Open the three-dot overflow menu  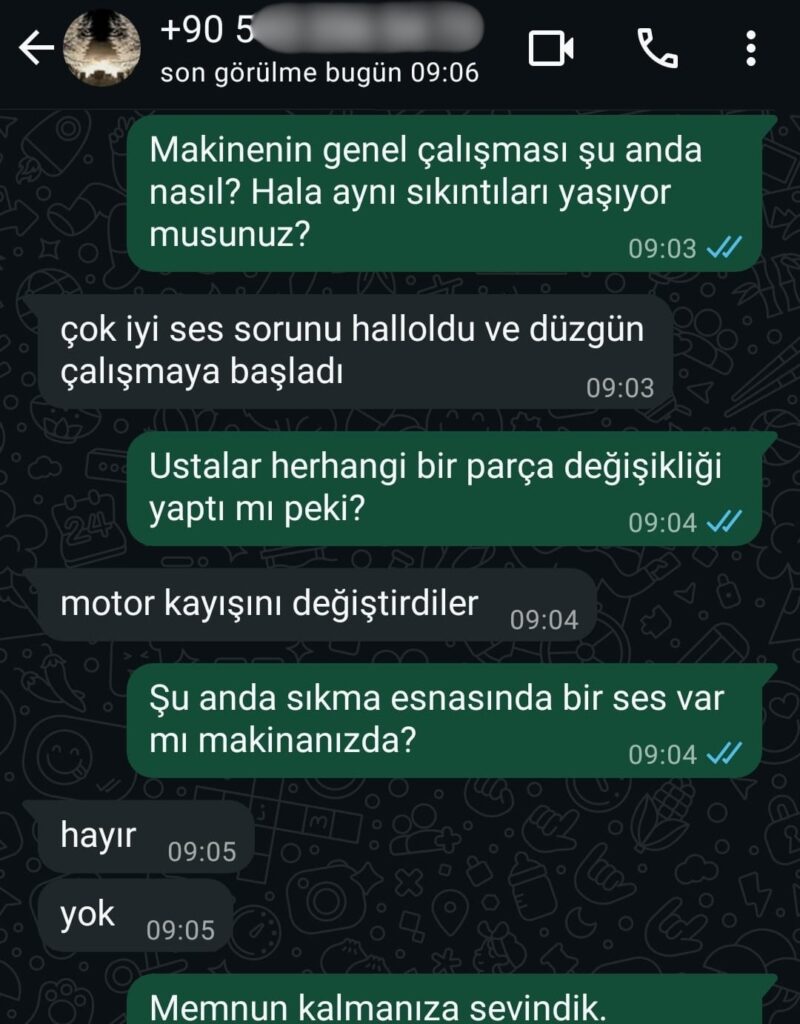coord(751,48)
